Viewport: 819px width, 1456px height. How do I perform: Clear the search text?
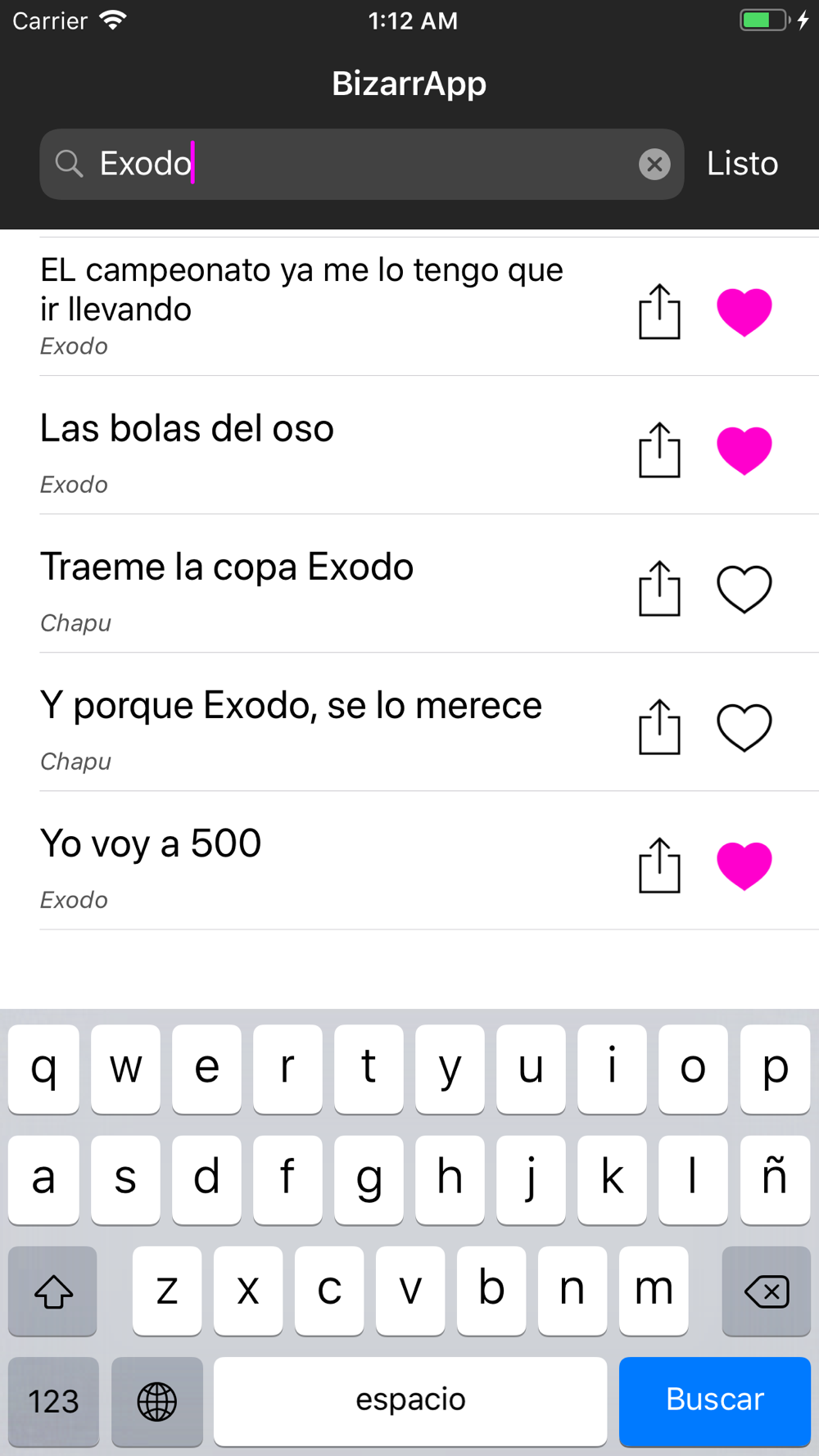click(x=654, y=165)
